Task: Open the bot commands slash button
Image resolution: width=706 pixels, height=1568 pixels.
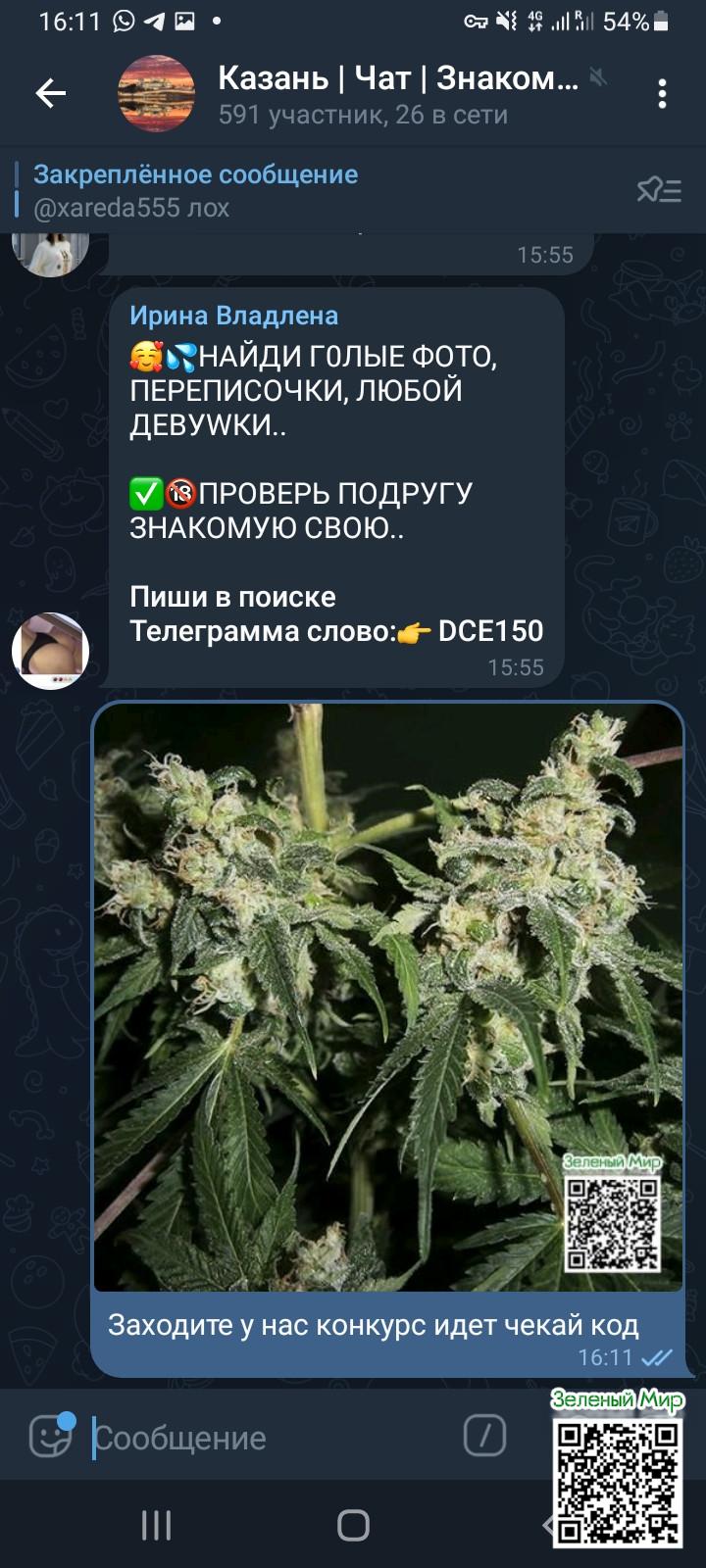Action: 484,1437
